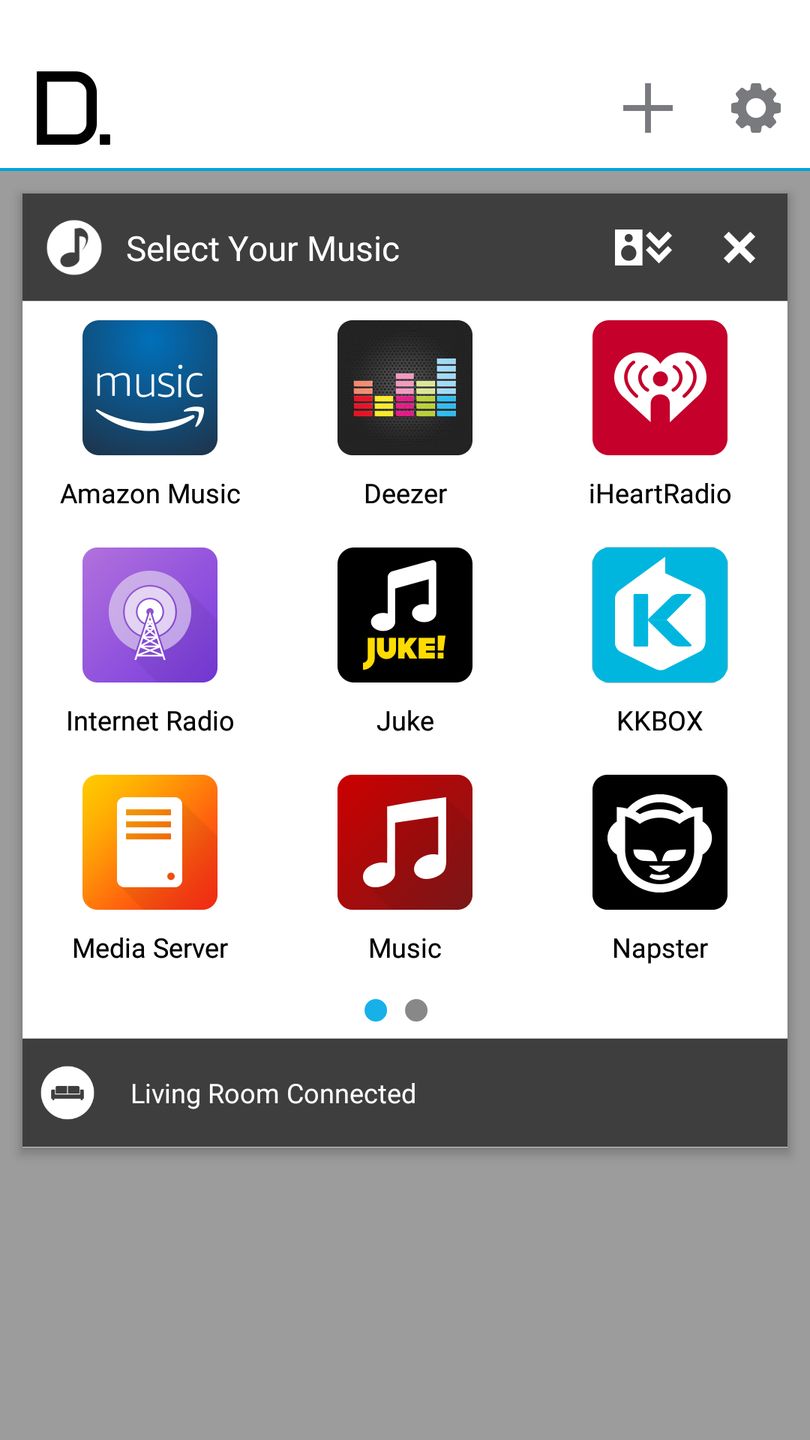Close the Select Your Music panel
This screenshot has width=810, height=1440.
coord(739,248)
